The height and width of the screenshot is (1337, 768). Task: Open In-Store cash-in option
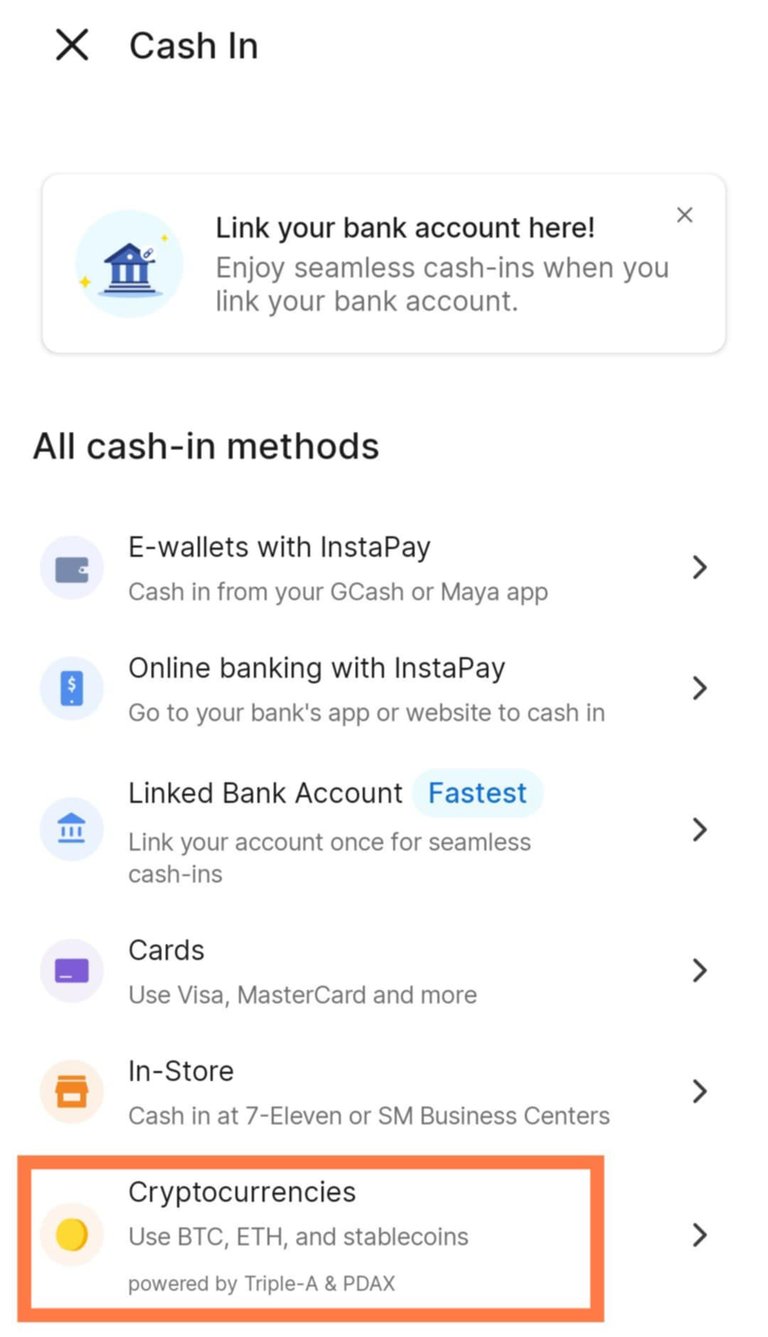pyautogui.click(x=383, y=1092)
